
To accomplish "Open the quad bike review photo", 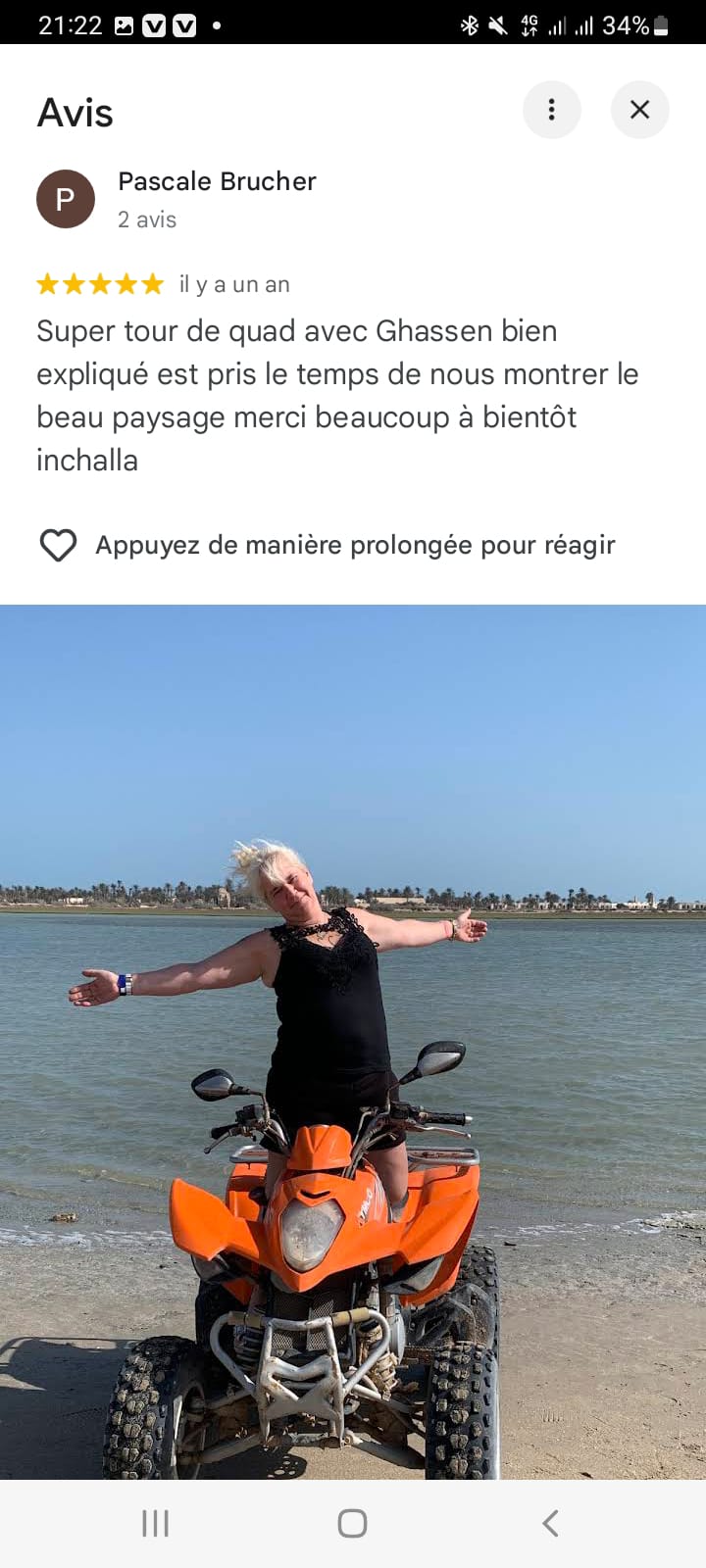I will coord(353,1041).
